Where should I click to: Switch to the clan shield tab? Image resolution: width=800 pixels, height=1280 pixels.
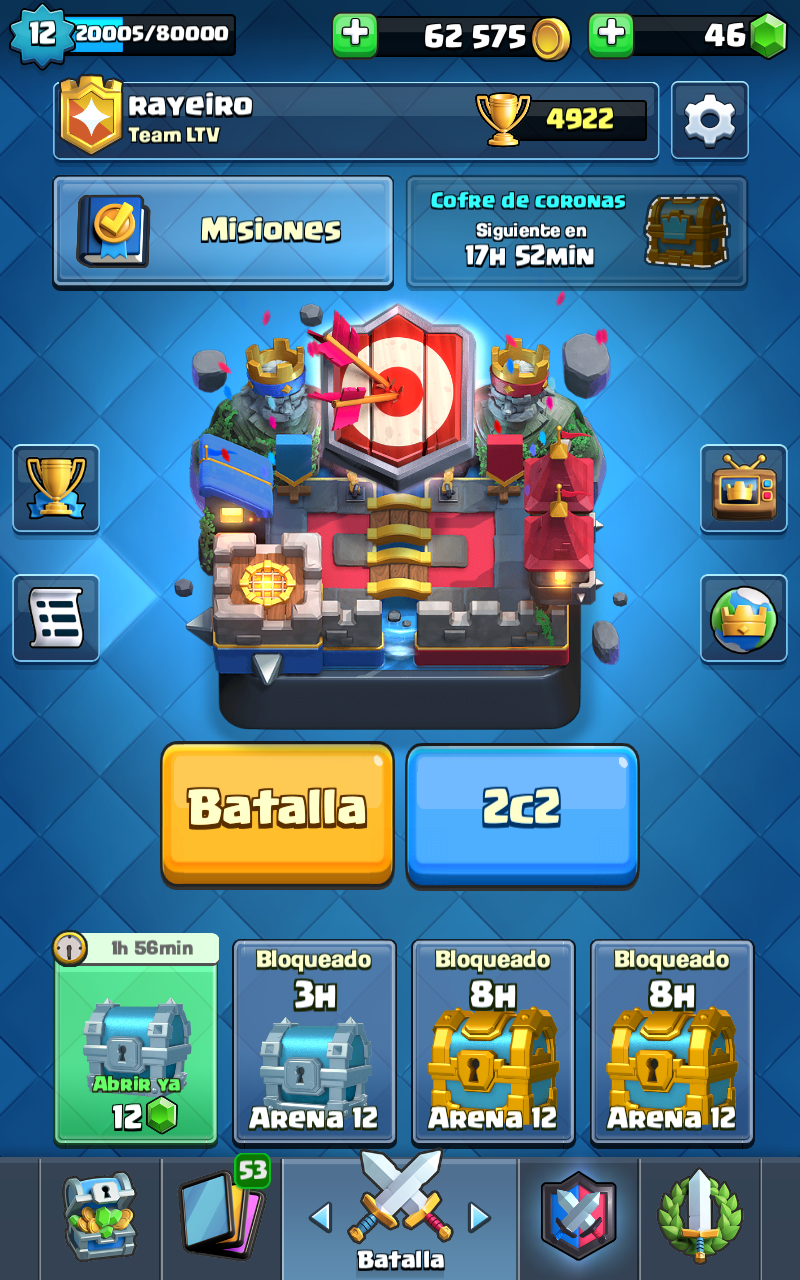coord(579,1217)
